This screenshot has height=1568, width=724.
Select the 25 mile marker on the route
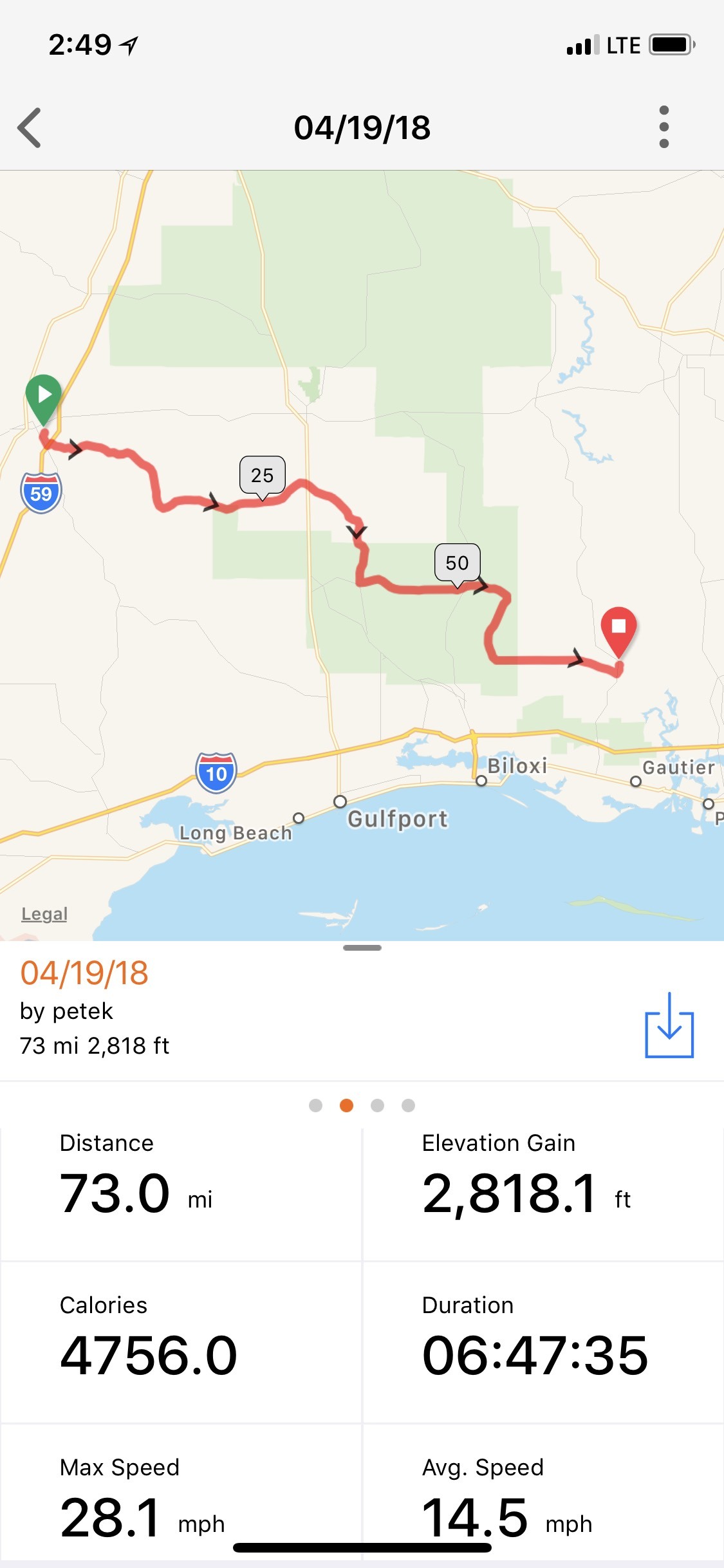(x=263, y=476)
